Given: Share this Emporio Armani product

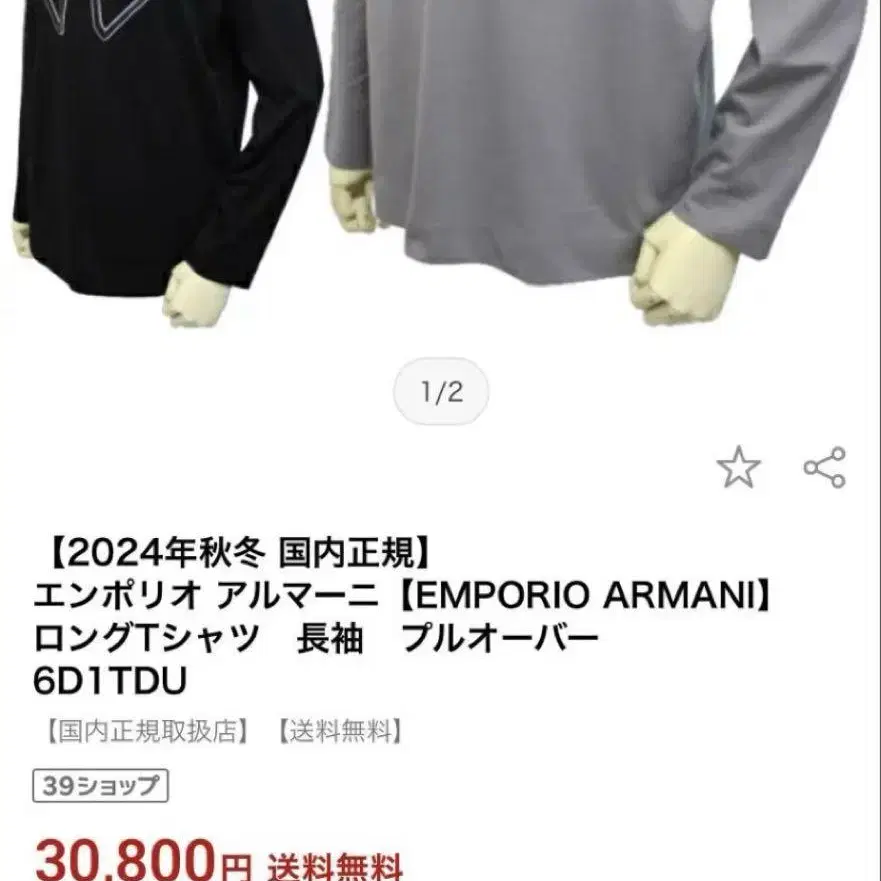Looking at the screenshot, I should [824, 467].
